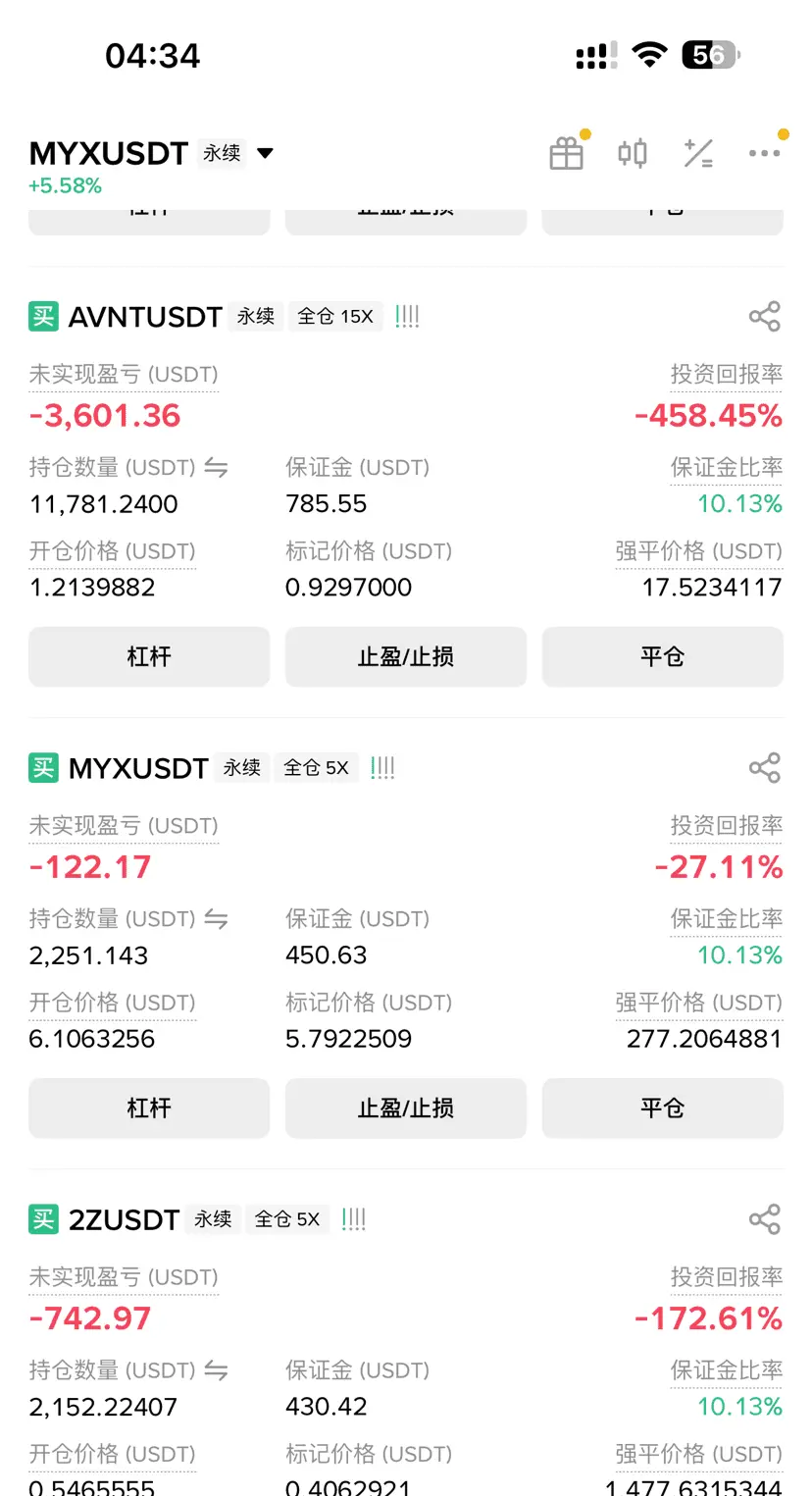Share the 2ZUSDT position
This screenshot has width=812, height=1496.
764,1219
